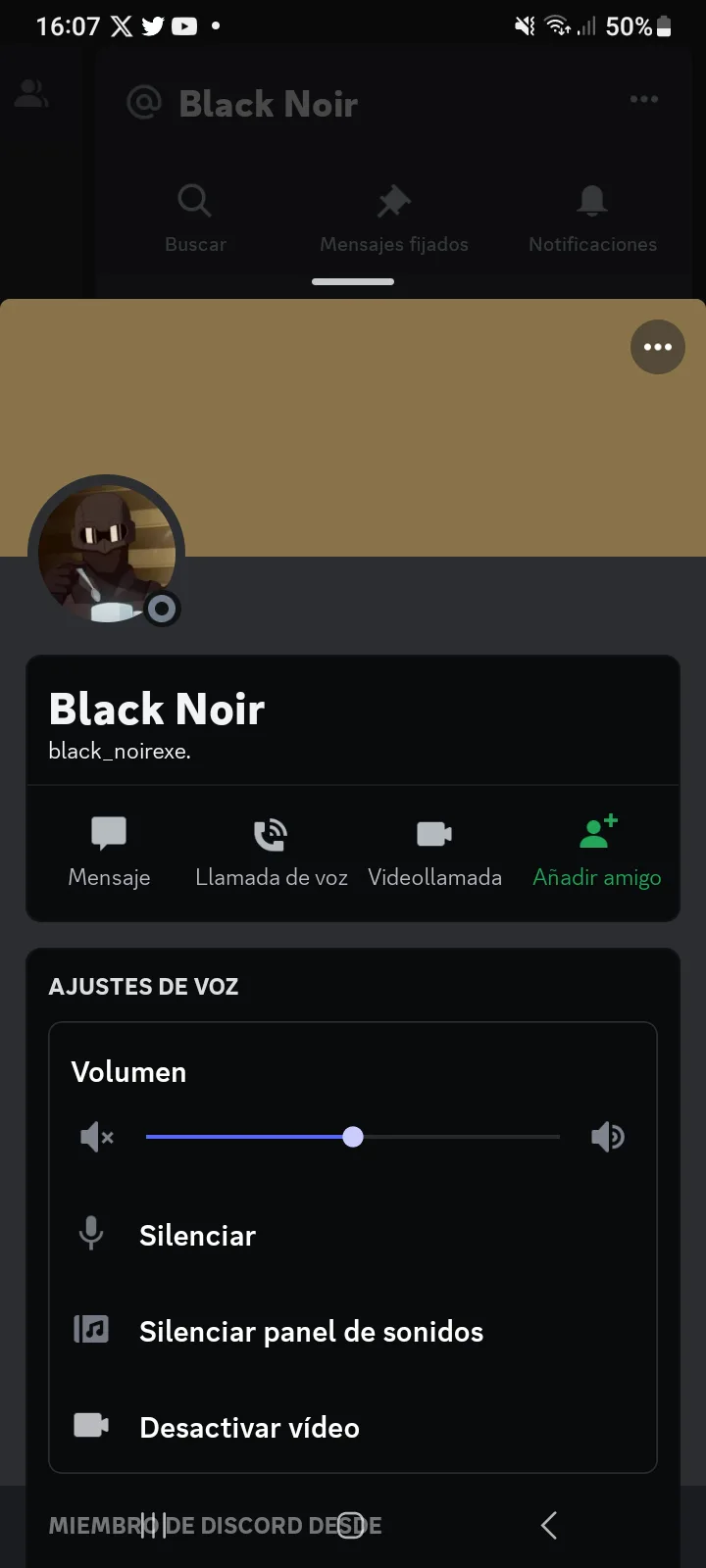
Task: Open the recent apps system button
Action: (x=153, y=1525)
